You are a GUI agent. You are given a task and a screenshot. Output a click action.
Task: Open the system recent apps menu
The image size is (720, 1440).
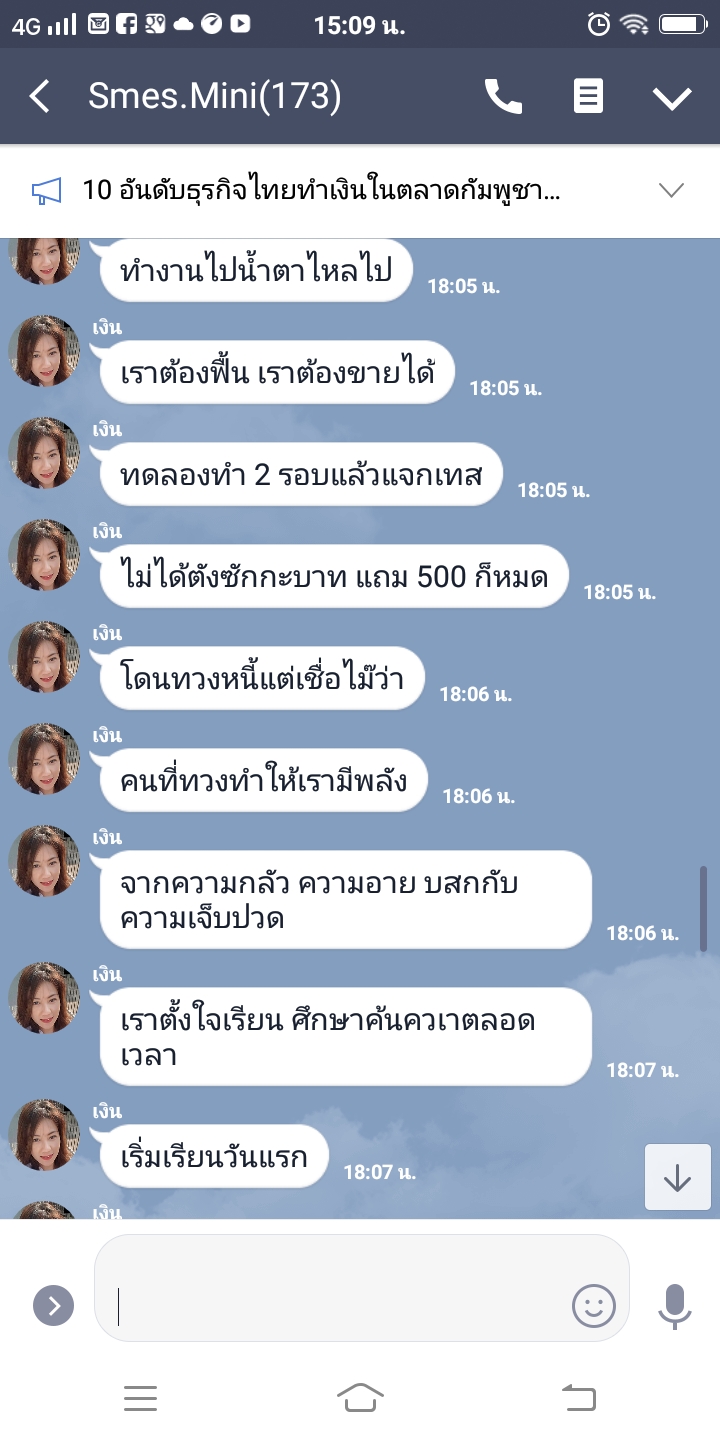tap(141, 1398)
